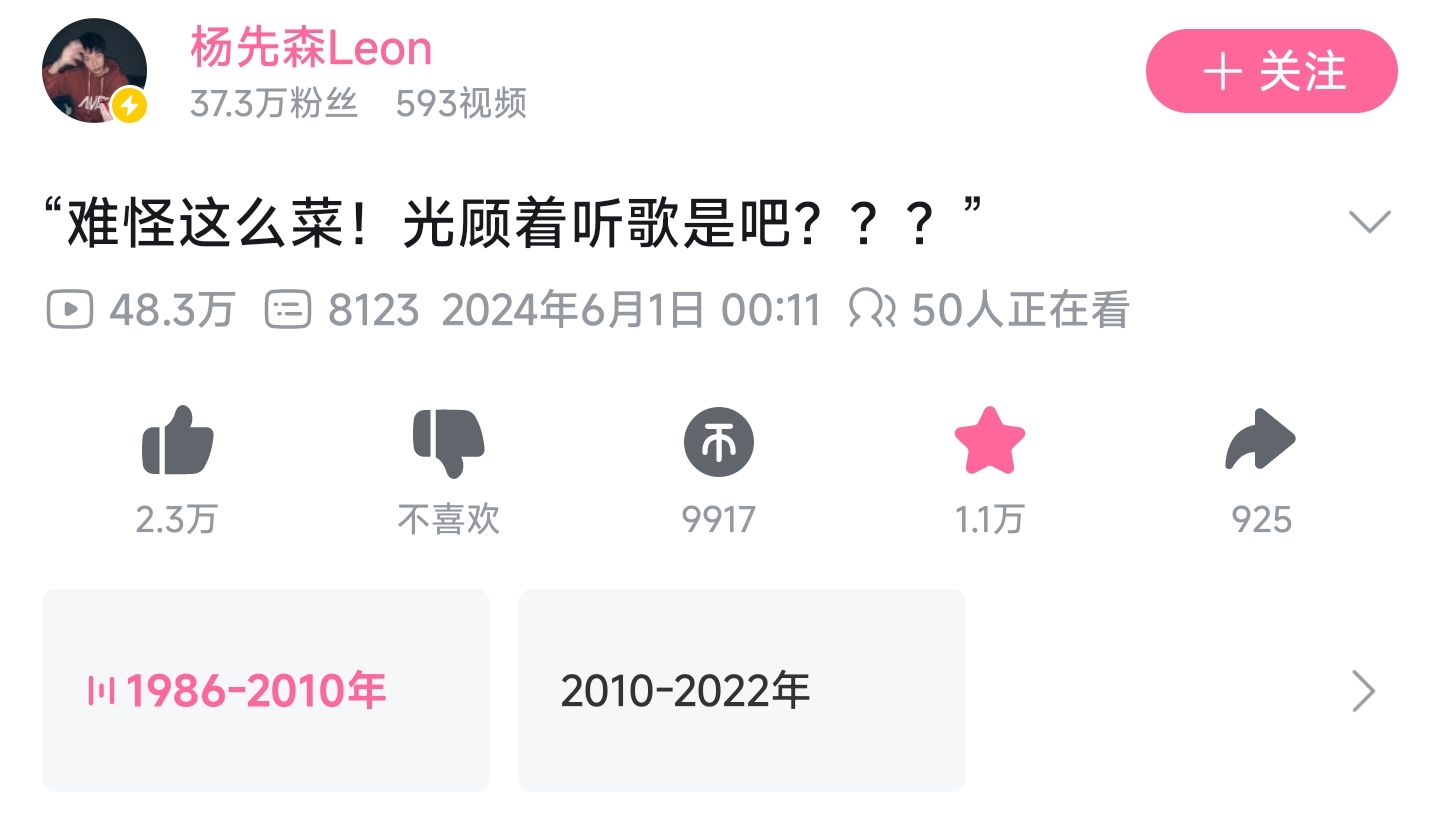
Task: Follow 杨先森Leon with the 关注 button
Action: (x=1271, y=71)
